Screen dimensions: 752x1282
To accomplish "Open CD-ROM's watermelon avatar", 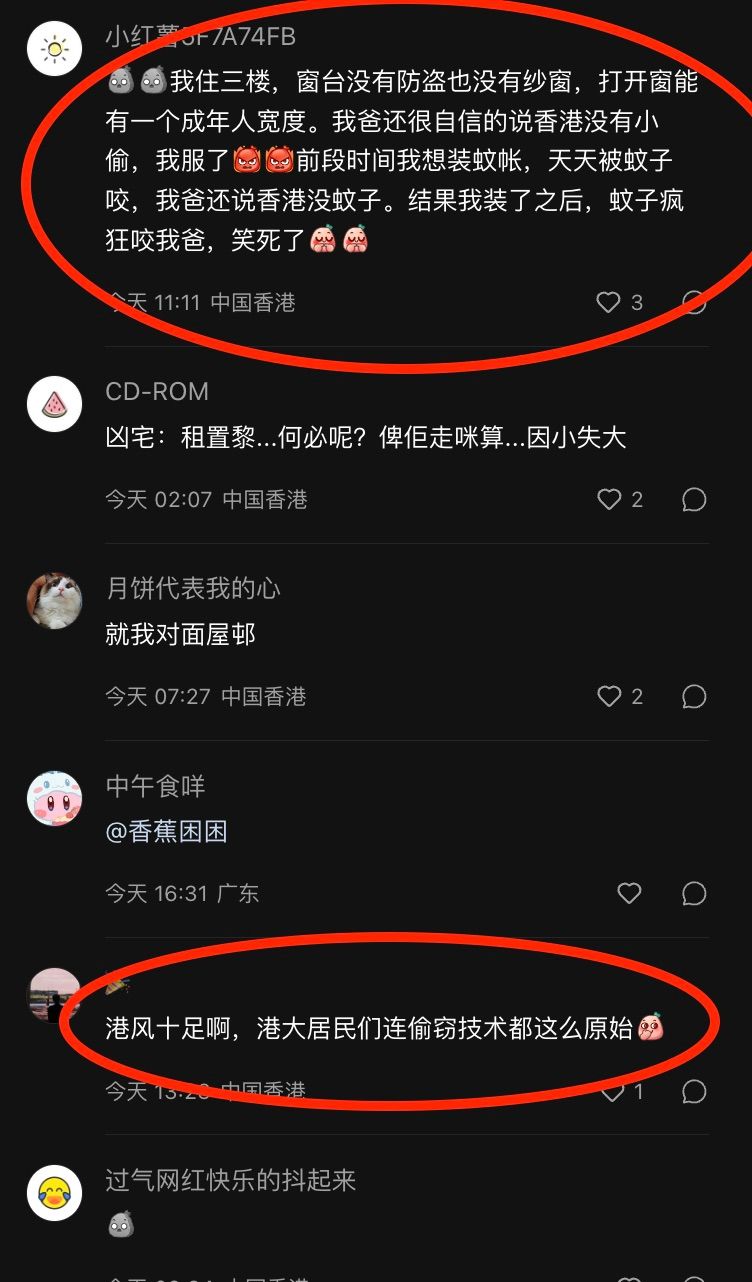I will click(x=54, y=404).
